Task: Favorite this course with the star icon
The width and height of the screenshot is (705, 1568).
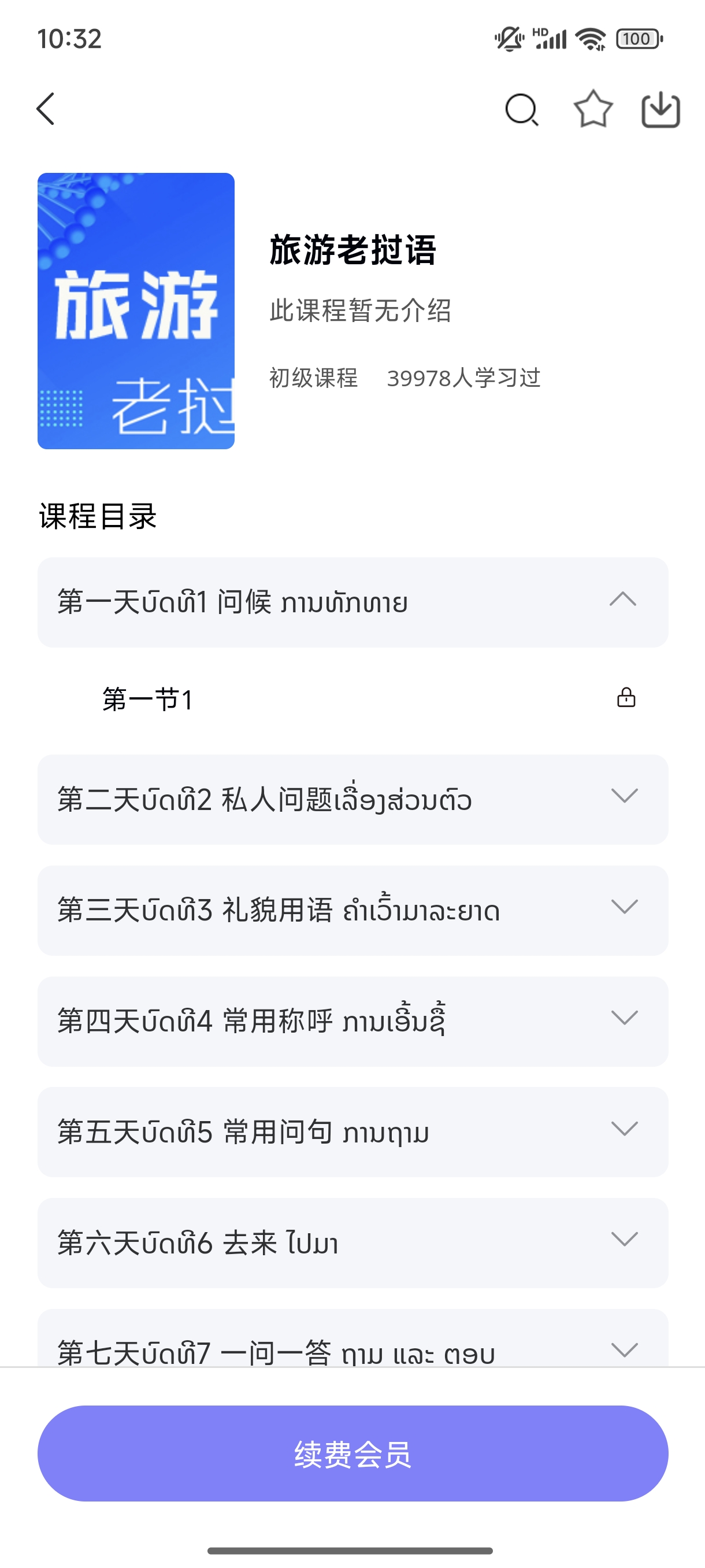Action: 593,109
